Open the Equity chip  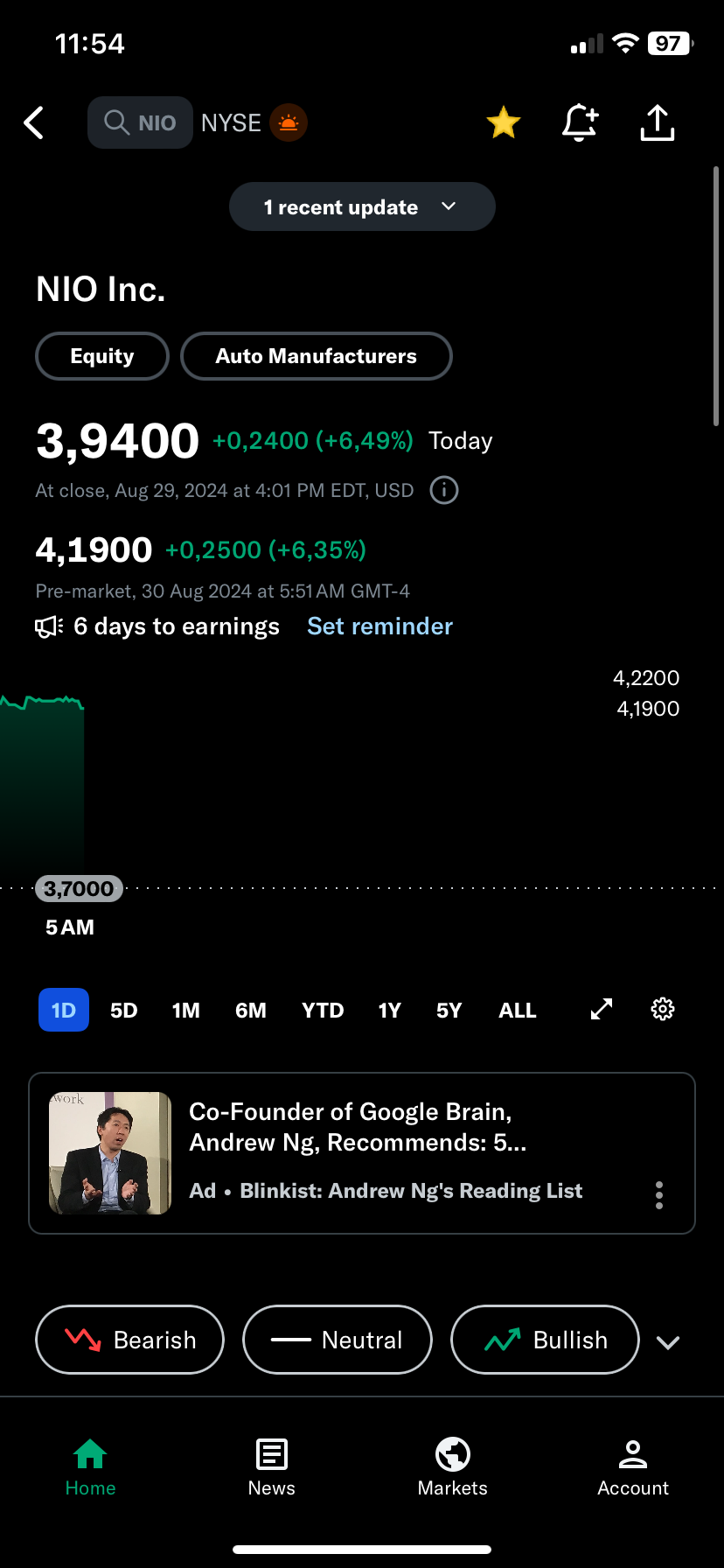click(x=102, y=356)
